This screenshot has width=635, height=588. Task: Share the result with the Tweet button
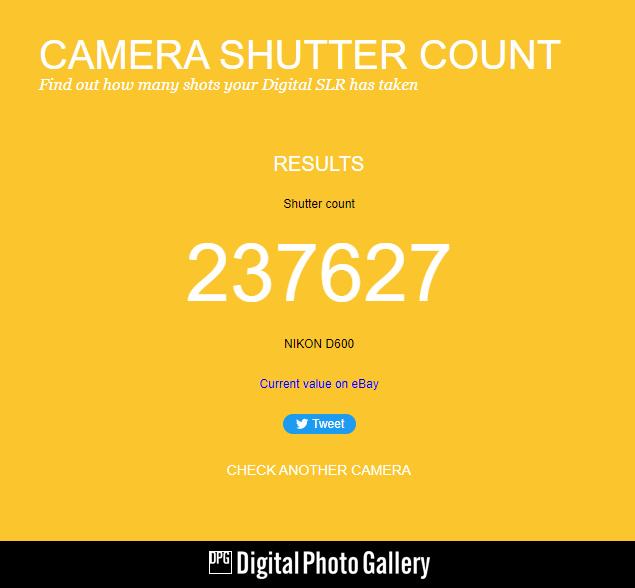pos(319,424)
